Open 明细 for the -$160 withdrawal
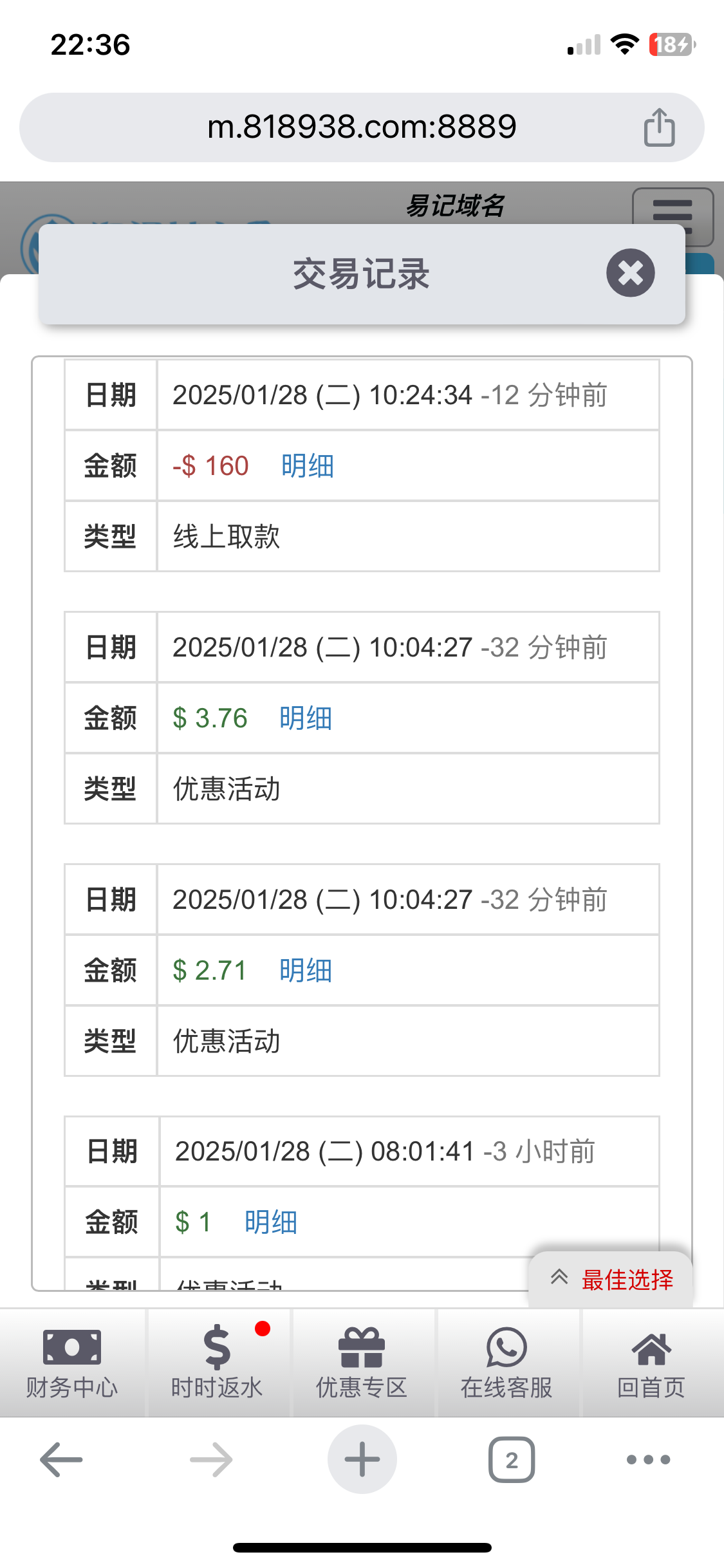The height and width of the screenshot is (1568, 724). [308, 466]
